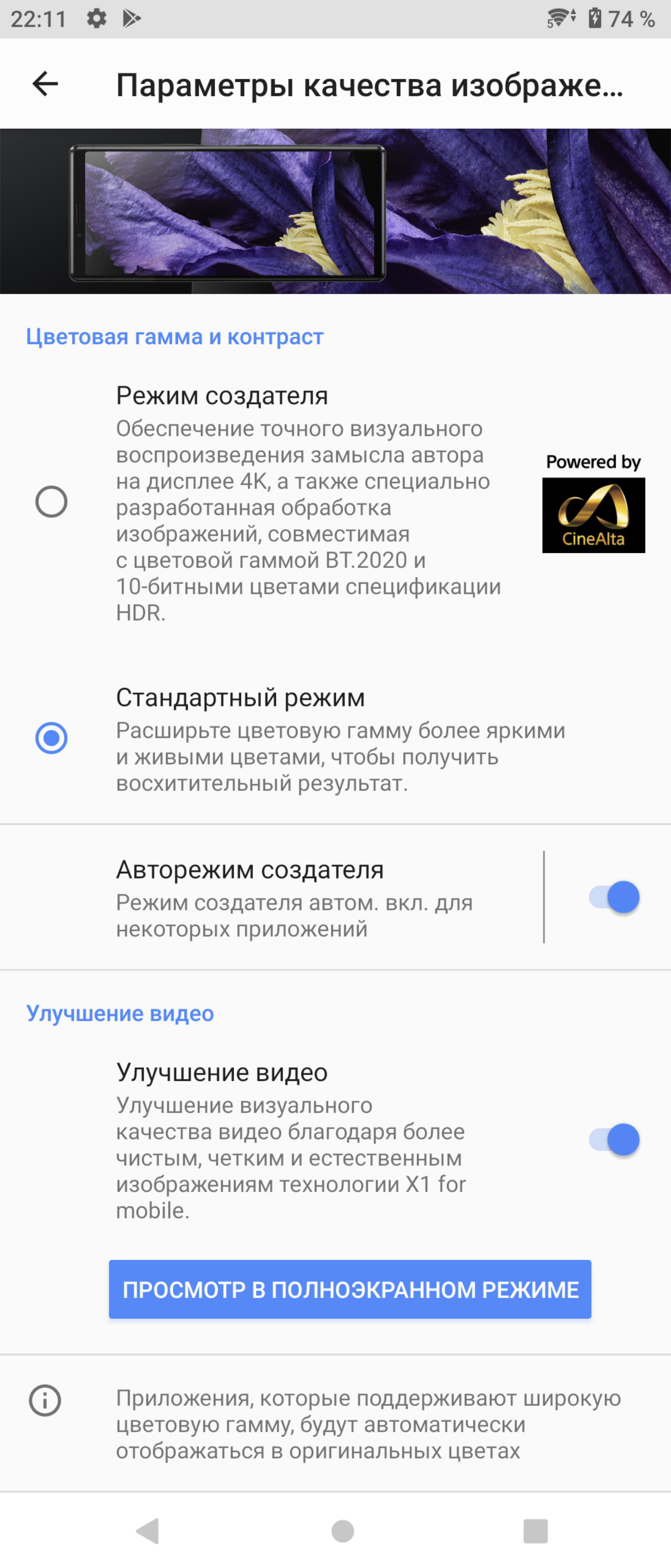Open recent apps from the navigation bar
The height and width of the screenshot is (1568, 671).
click(x=535, y=1530)
